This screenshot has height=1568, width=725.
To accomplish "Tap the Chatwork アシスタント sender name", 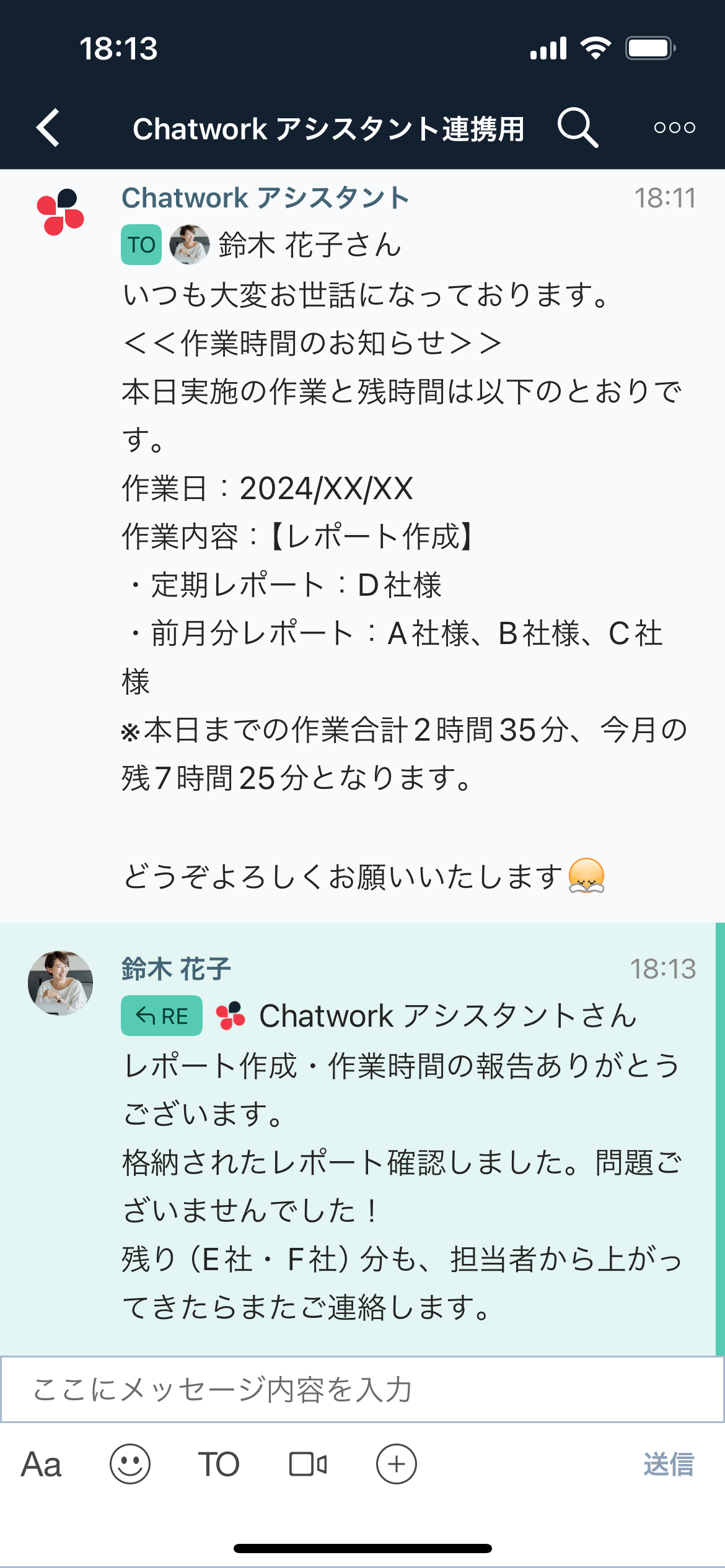I will coord(265,198).
